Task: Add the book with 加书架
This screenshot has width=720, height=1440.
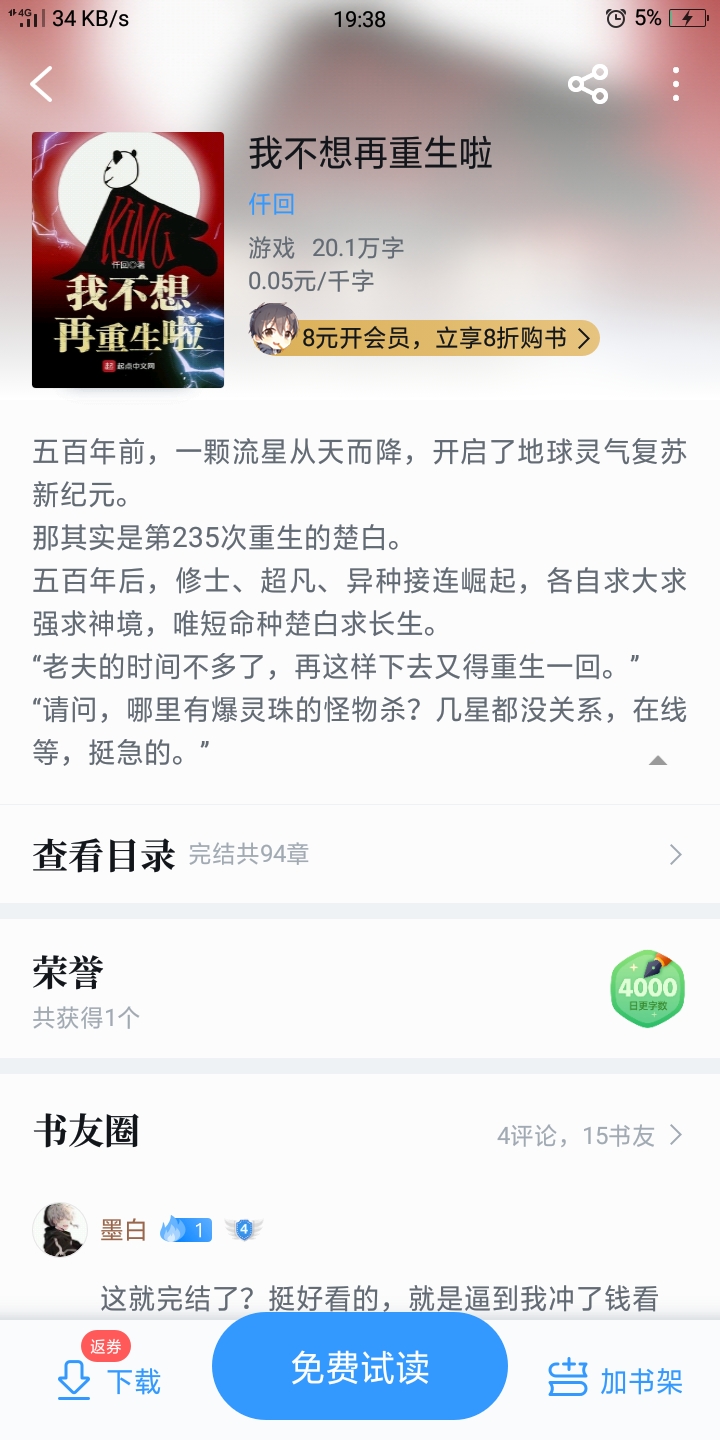Action: tap(615, 1380)
